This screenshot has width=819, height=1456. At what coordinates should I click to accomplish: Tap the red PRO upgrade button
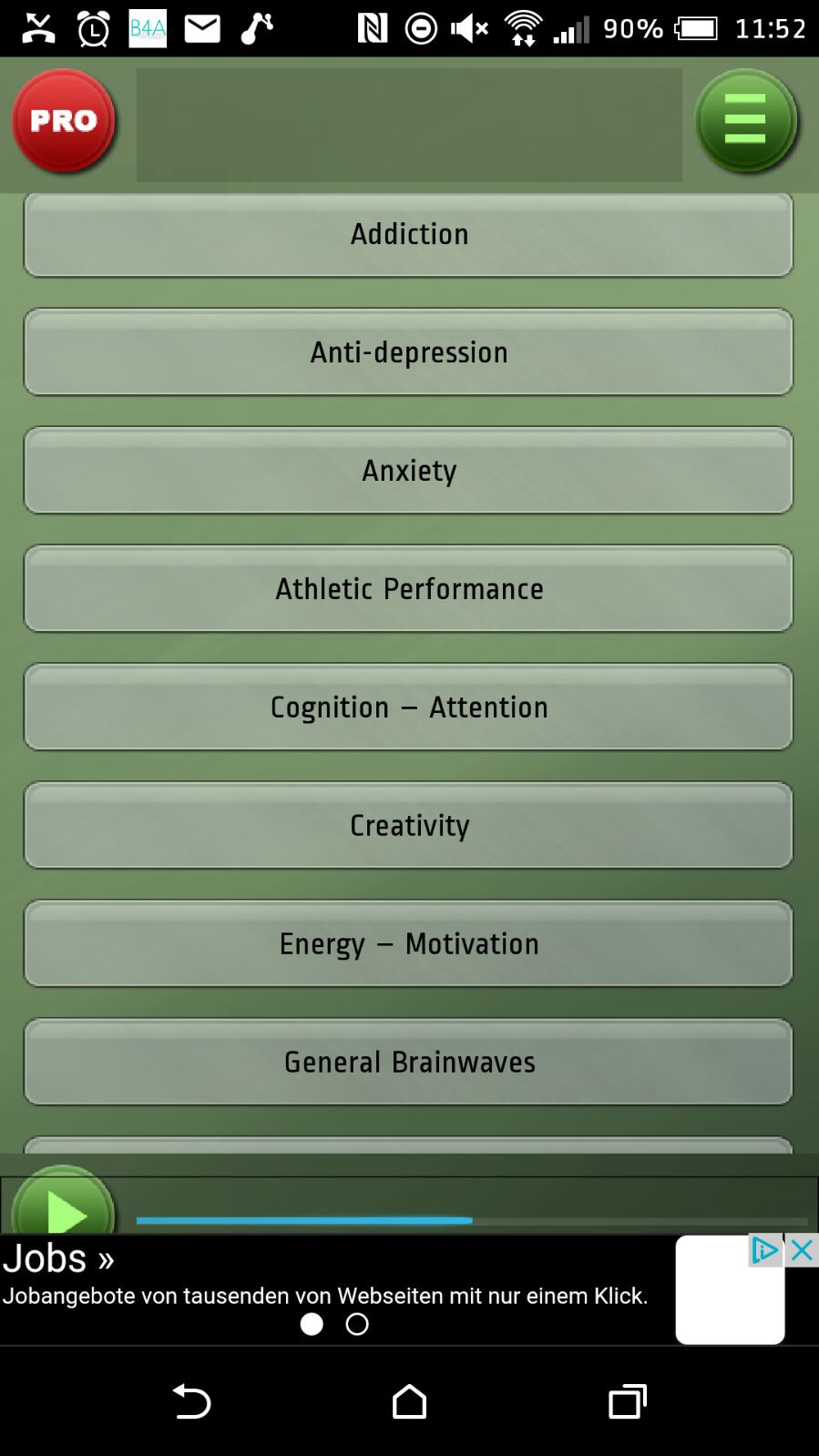(x=64, y=121)
